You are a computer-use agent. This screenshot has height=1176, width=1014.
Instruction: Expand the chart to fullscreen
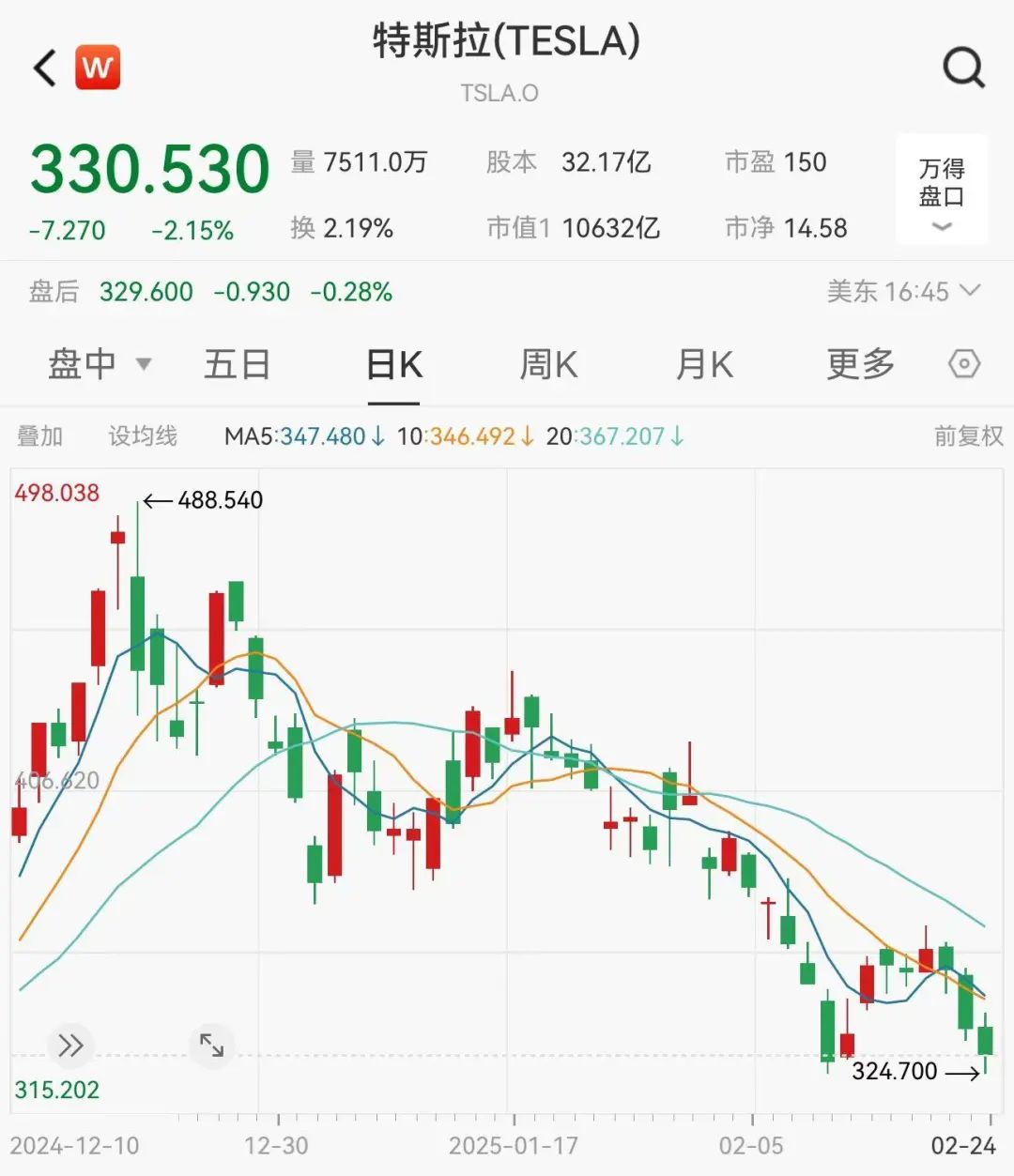(x=212, y=1046)
